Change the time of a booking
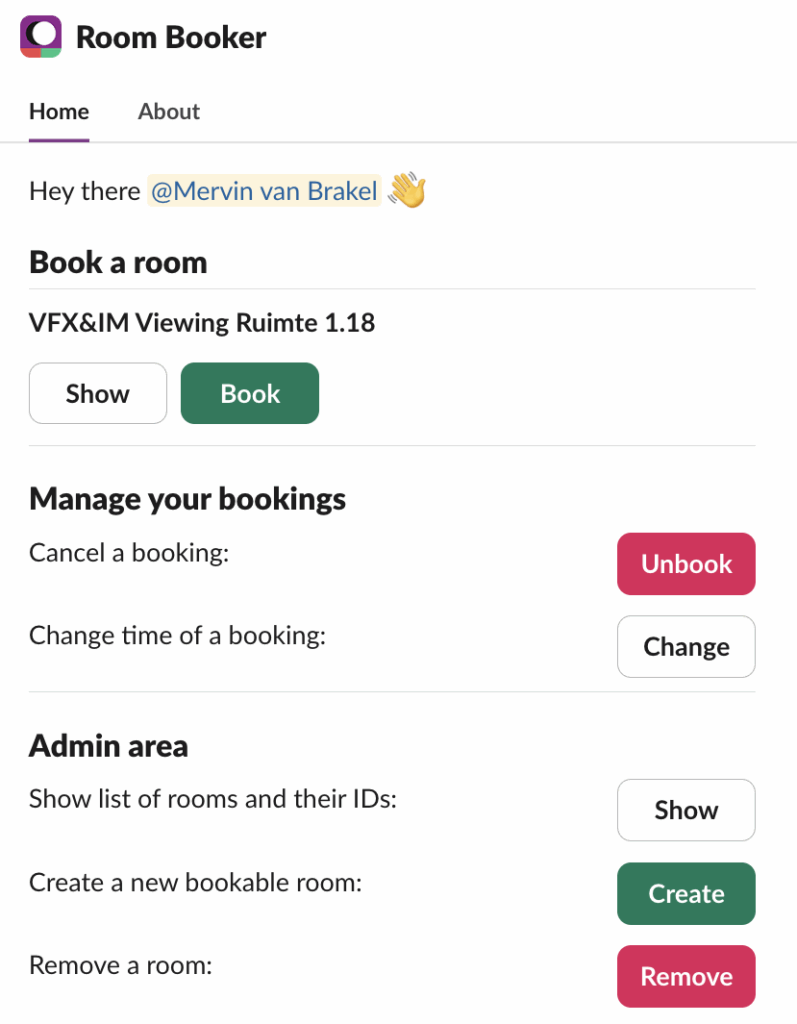 pos(686,647)
